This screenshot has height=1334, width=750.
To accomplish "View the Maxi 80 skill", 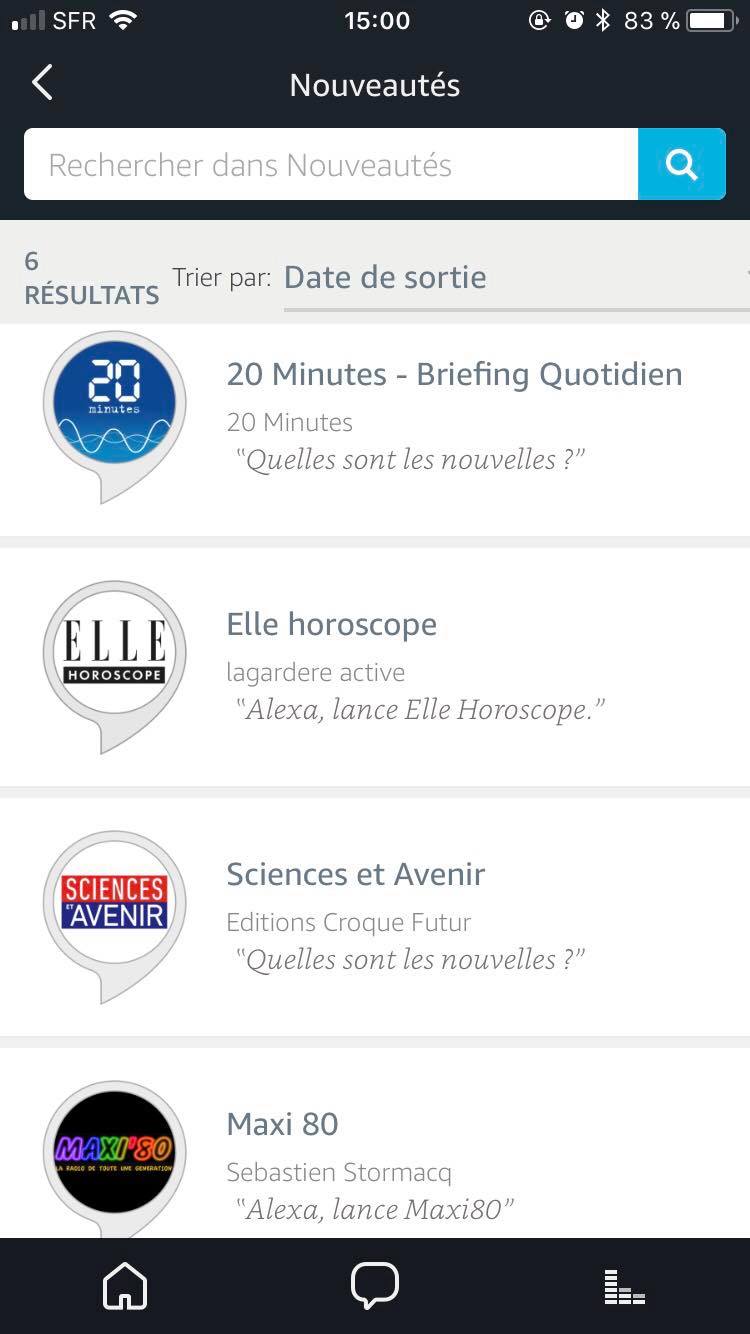I will 375,1143.
